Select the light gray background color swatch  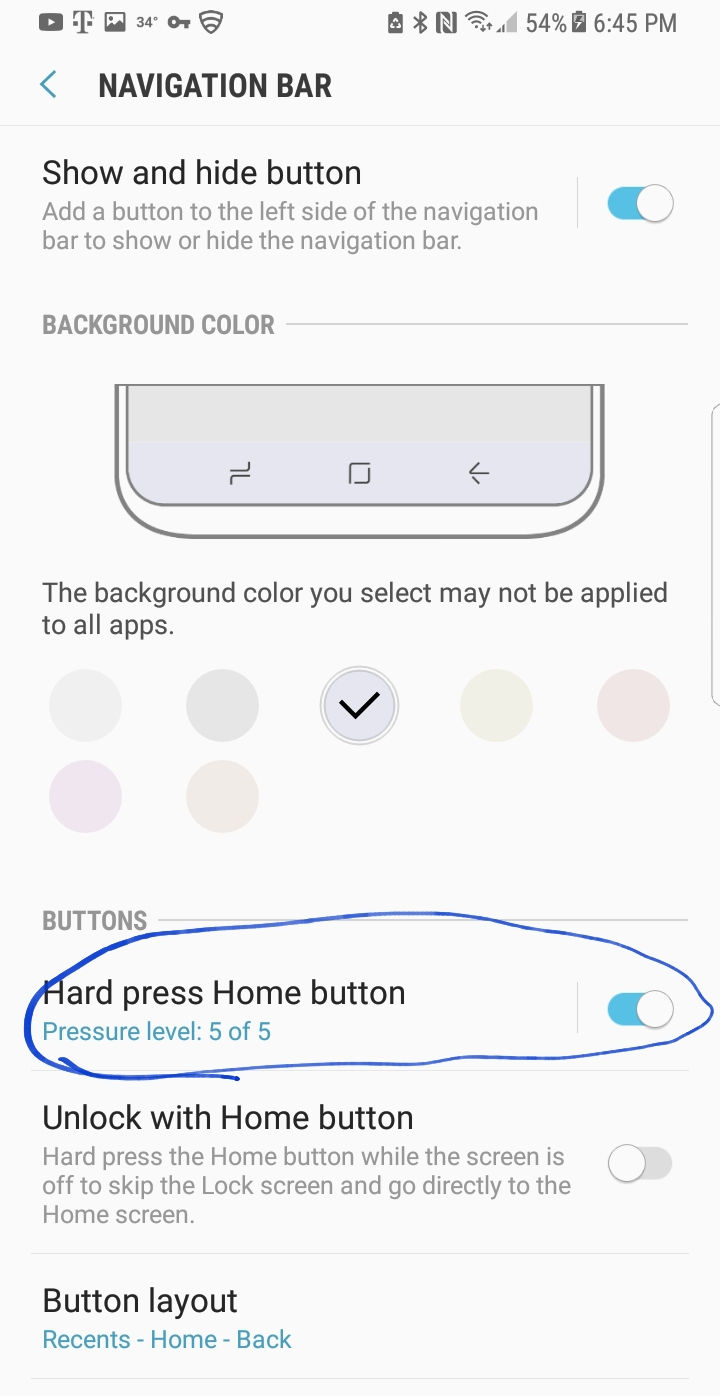click(x=222, y=706)
